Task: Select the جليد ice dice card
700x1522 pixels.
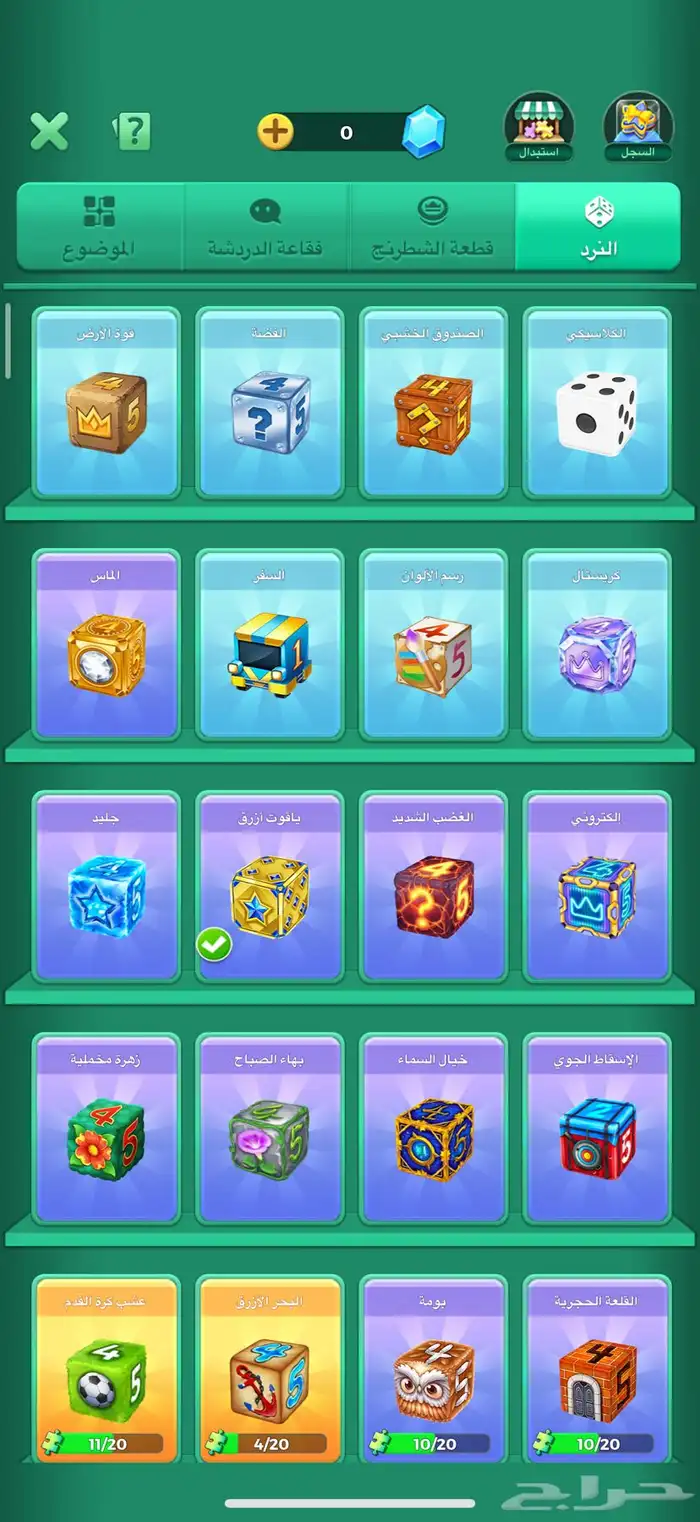Action: pyautogui.click(x=106, y=887)
